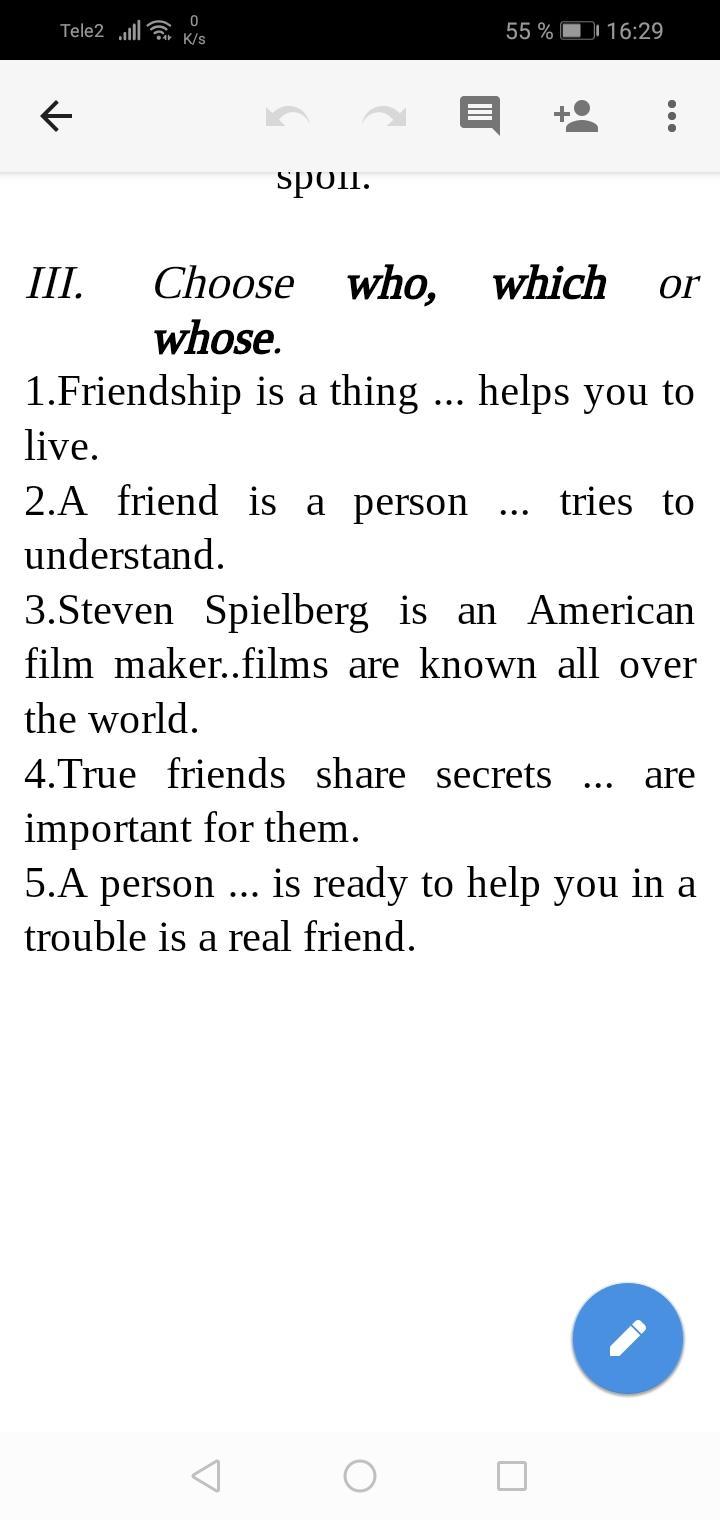Go back using the top-left arrow

click(56, 116)
